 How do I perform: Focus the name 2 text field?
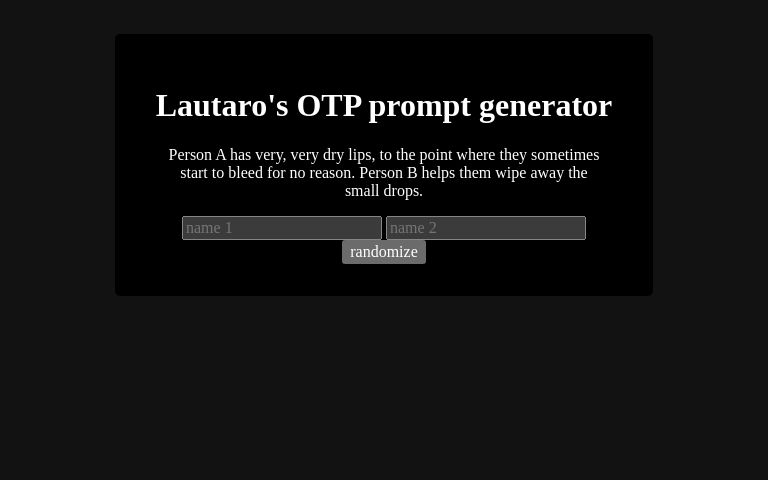[485, 228]
